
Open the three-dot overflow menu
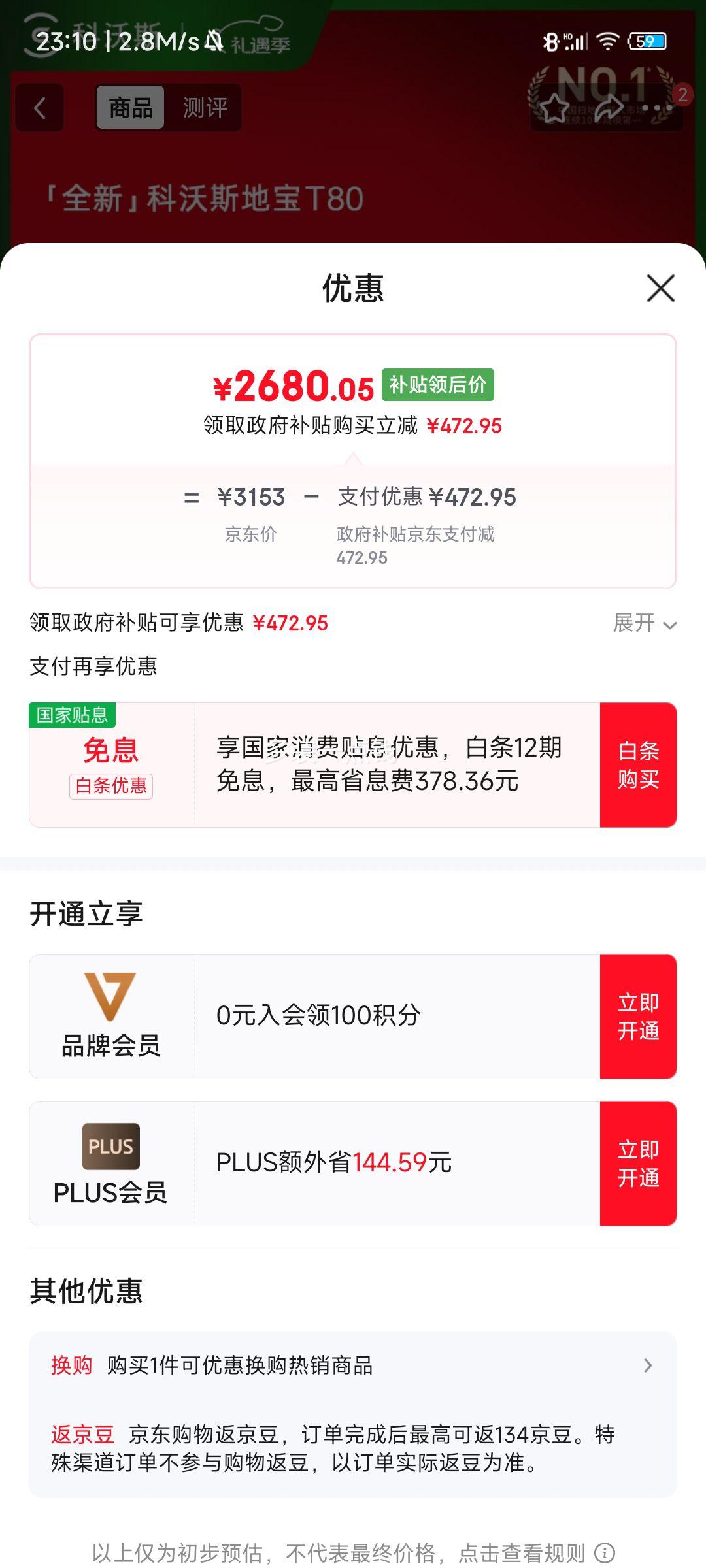(657, 108)
